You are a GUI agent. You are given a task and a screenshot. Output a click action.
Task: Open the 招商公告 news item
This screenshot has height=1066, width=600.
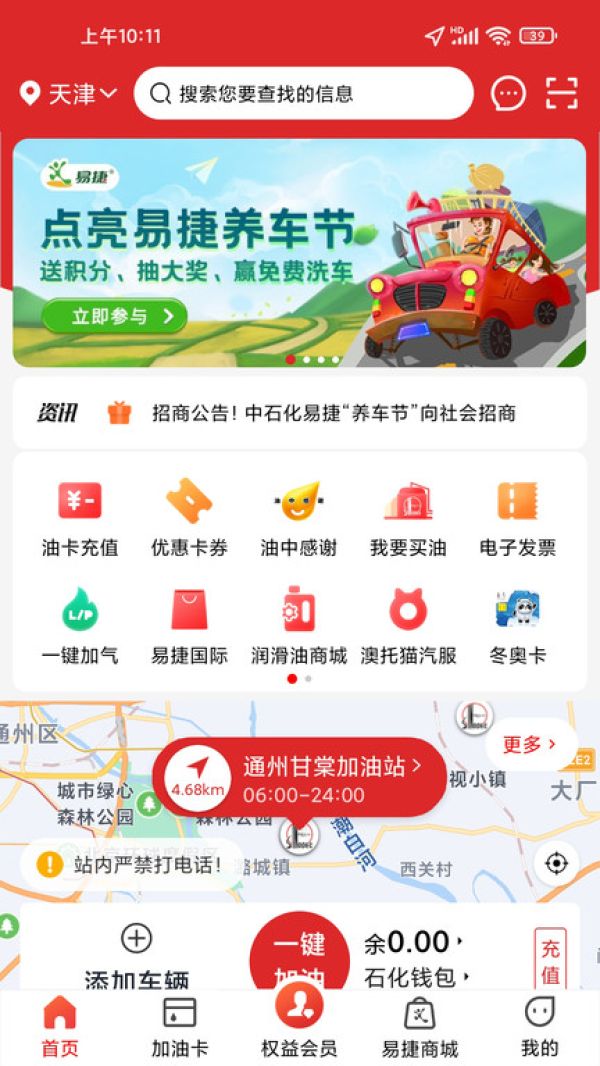[333, 413]
